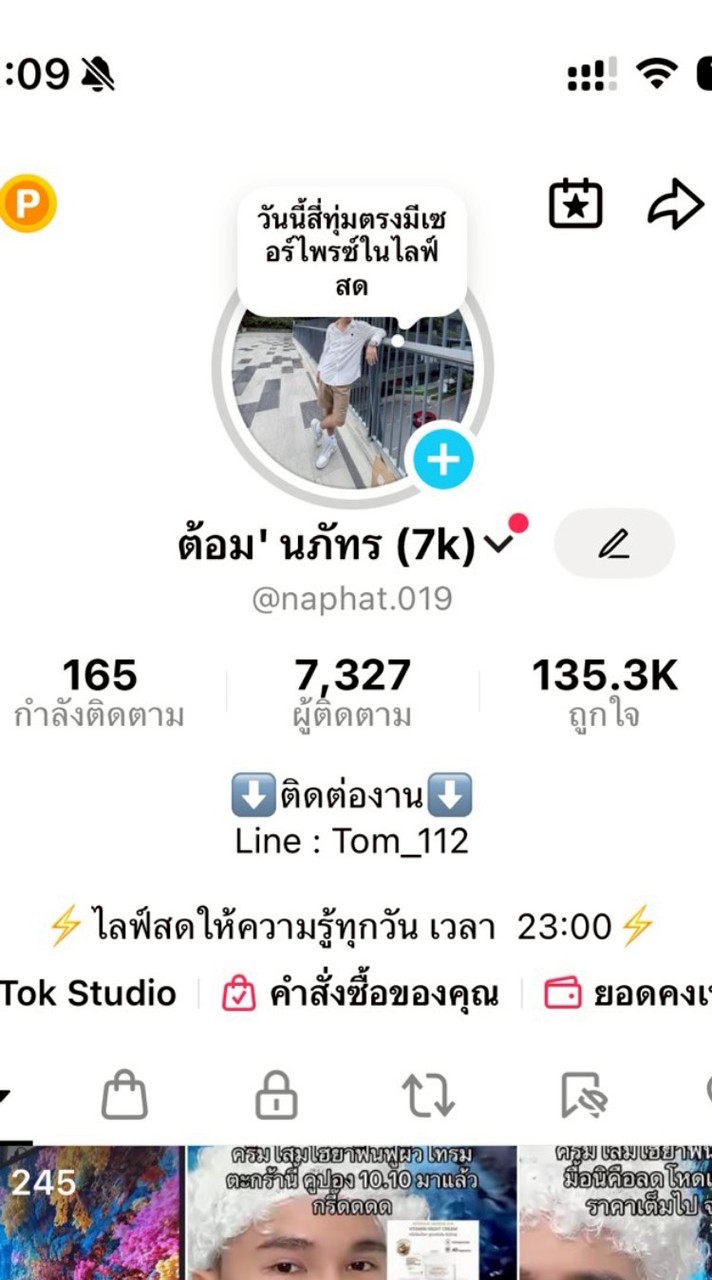Switch to the reposts tab
This screenshot has width=712, height=1280.
point(428,1096)
